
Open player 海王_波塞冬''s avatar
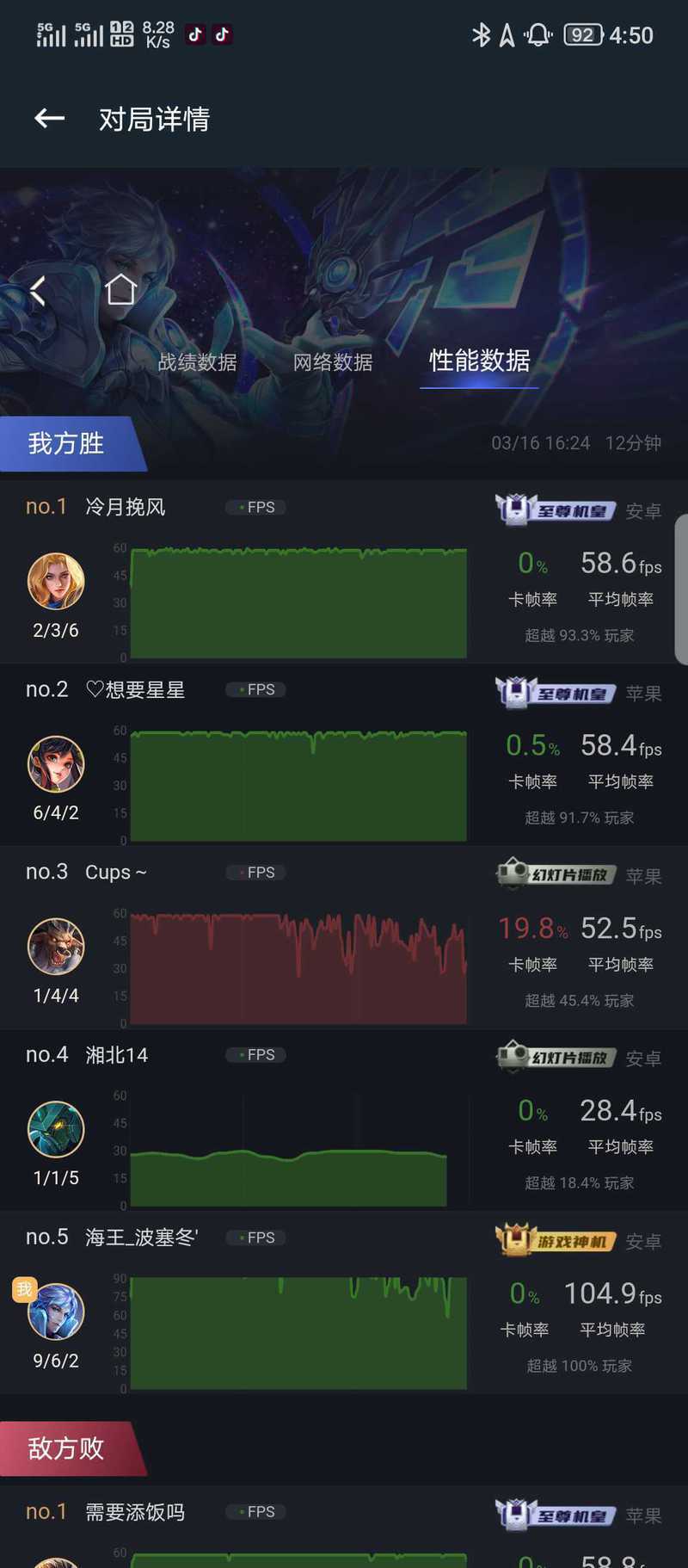click(56, 1311)
